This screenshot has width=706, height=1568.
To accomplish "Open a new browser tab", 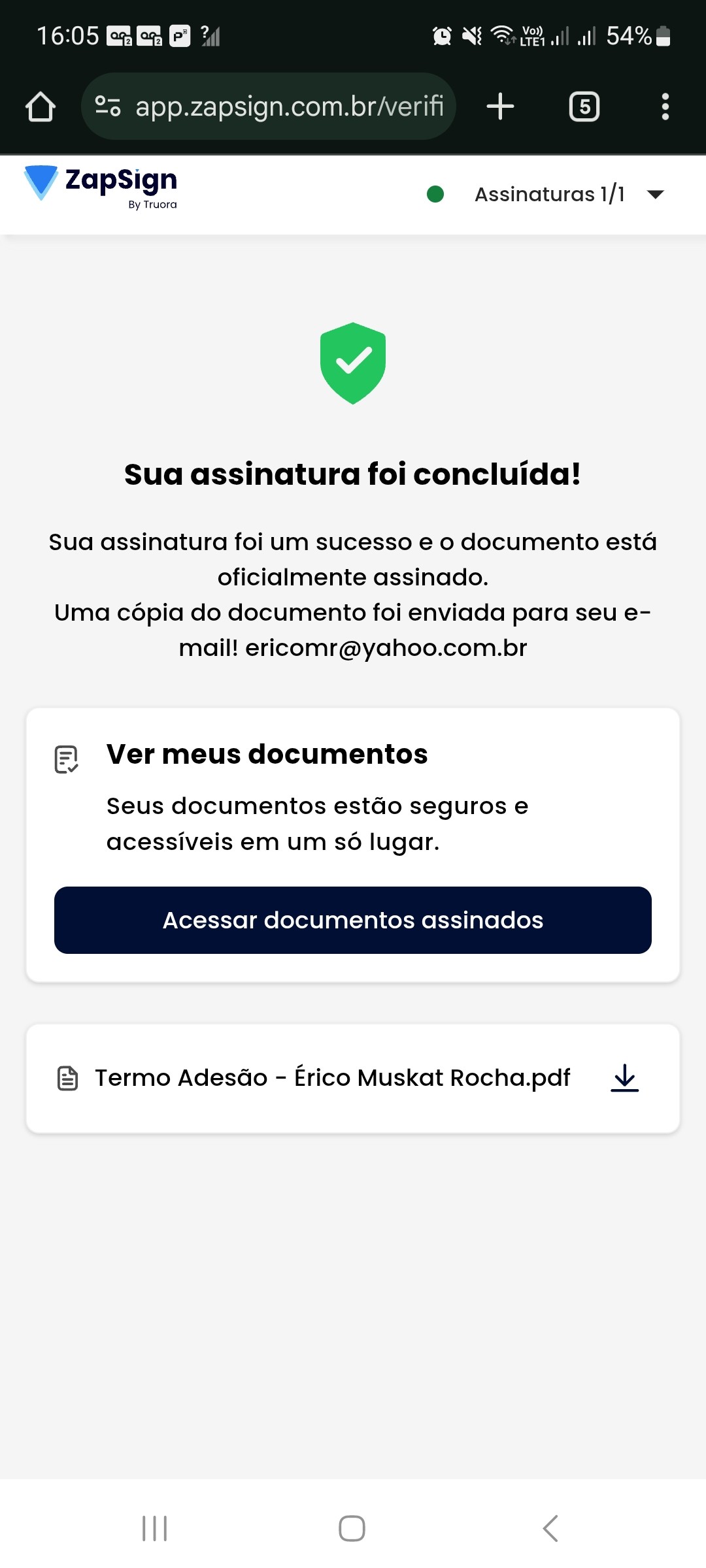I will pos(501,106).
